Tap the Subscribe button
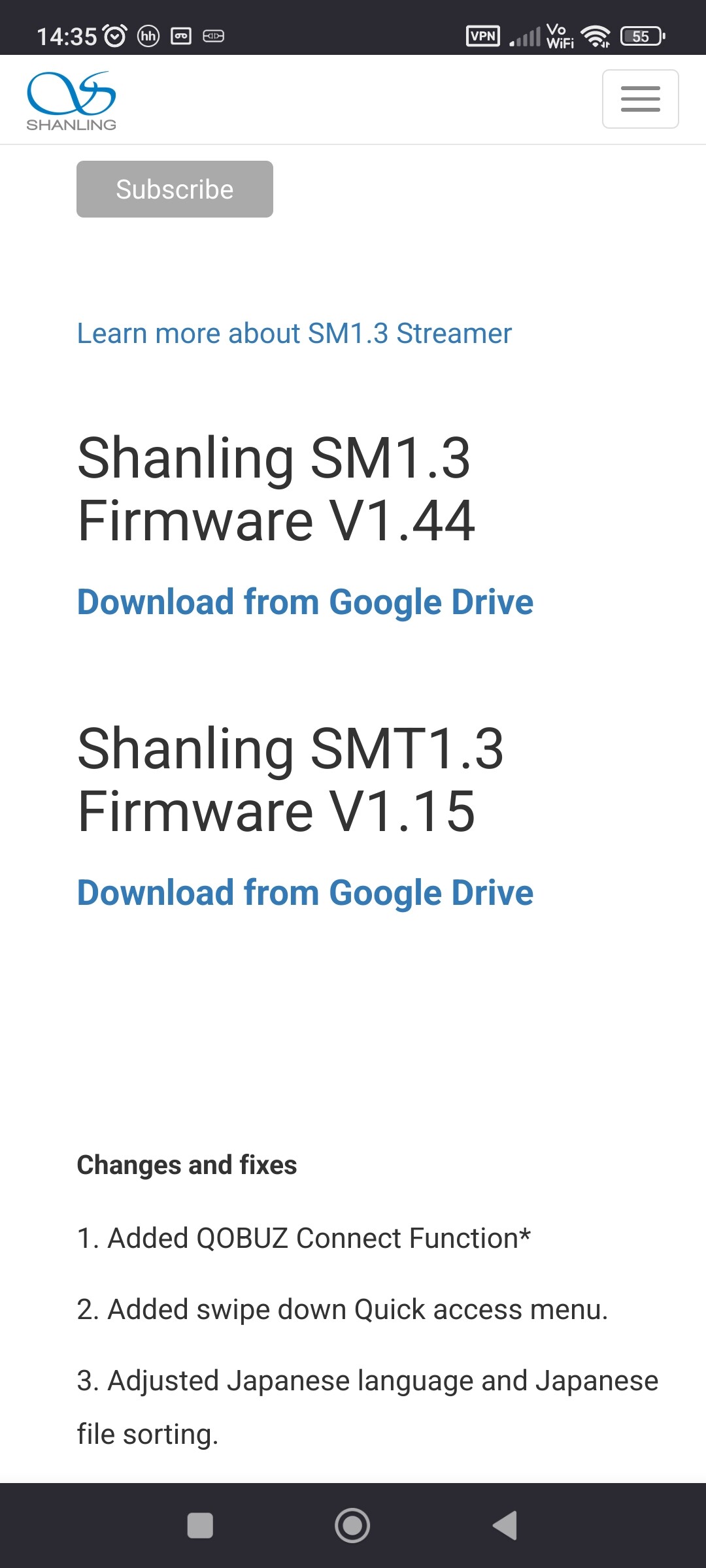The width and height of the screenshot is (706, 1568). click(175, 189)
